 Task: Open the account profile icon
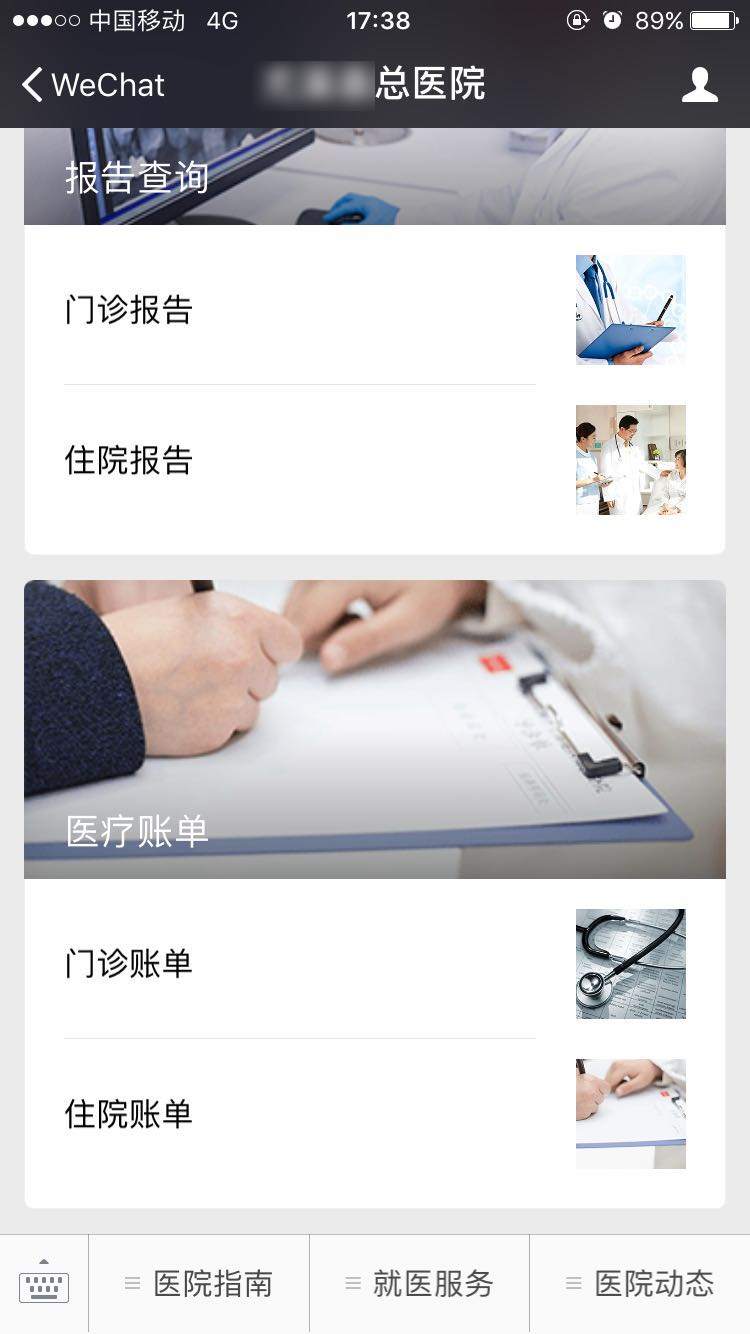pos(699,85)
